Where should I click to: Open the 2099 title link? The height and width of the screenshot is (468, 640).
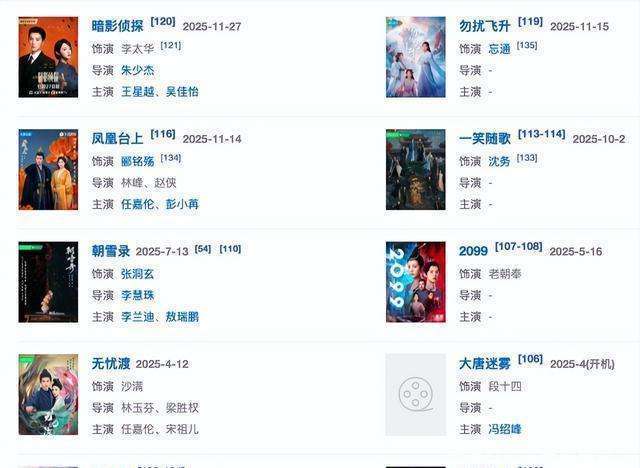(473, 251)
